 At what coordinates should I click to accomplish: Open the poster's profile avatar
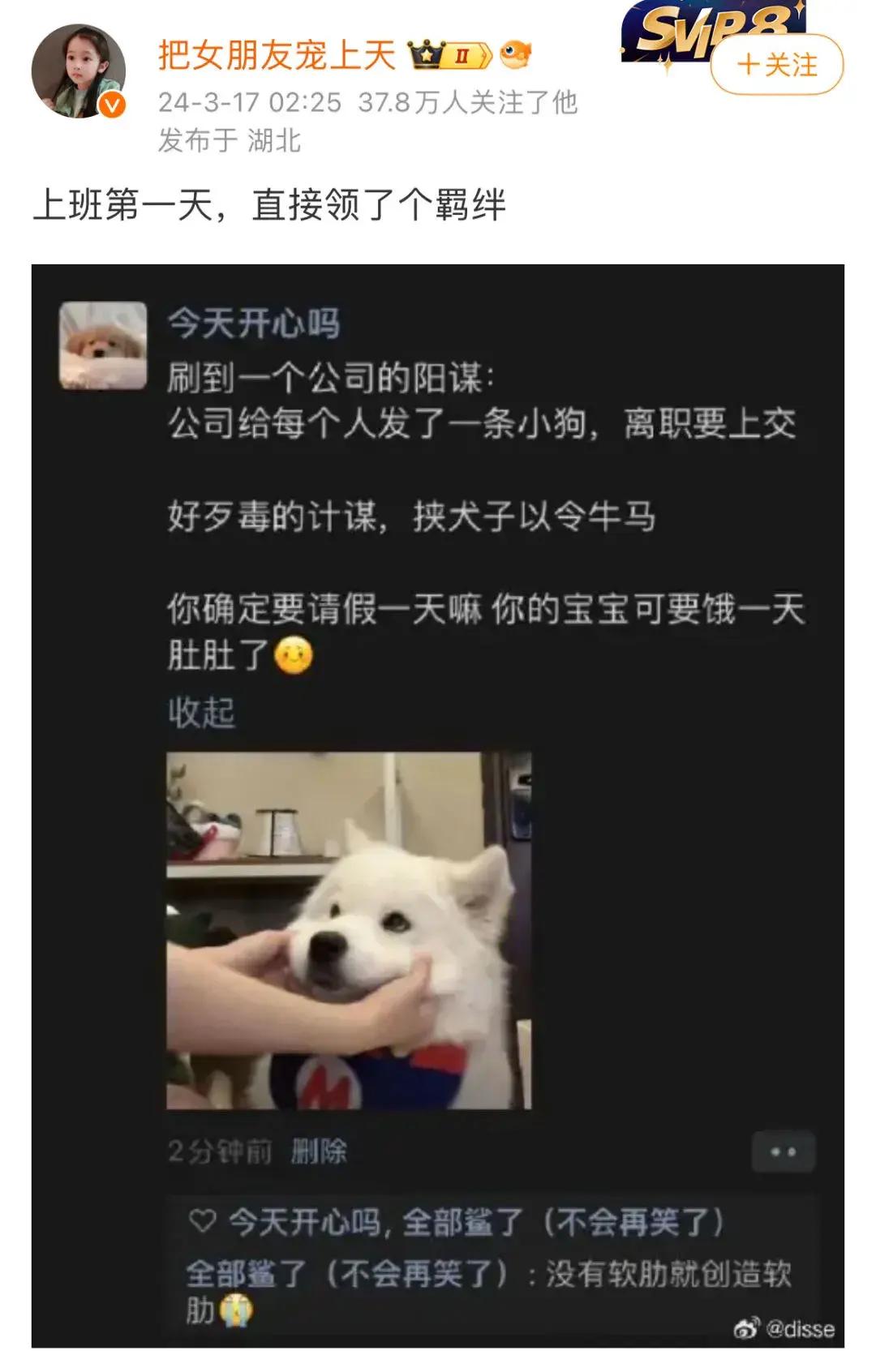[79, 71]
